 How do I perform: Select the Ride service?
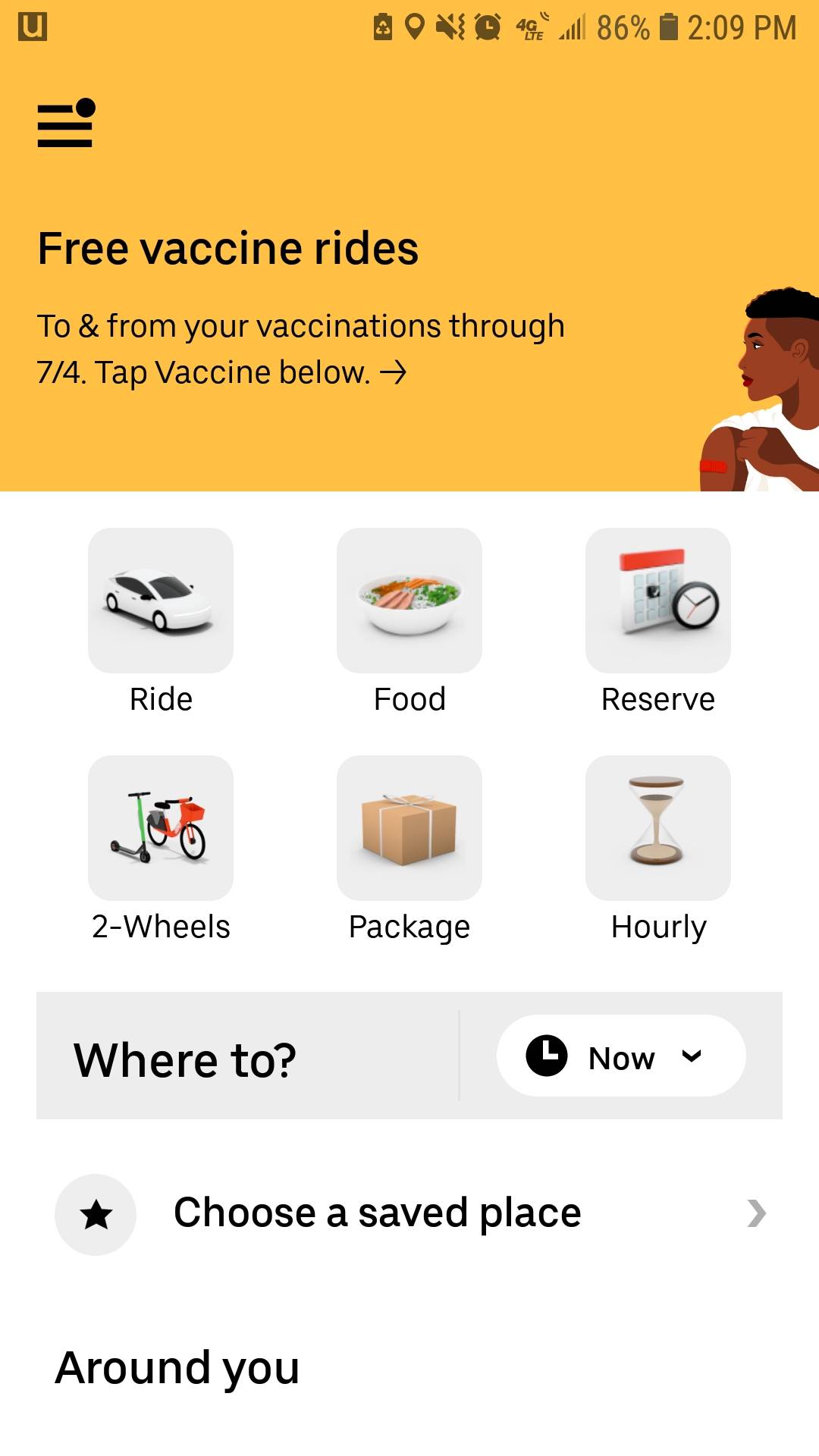161,601
